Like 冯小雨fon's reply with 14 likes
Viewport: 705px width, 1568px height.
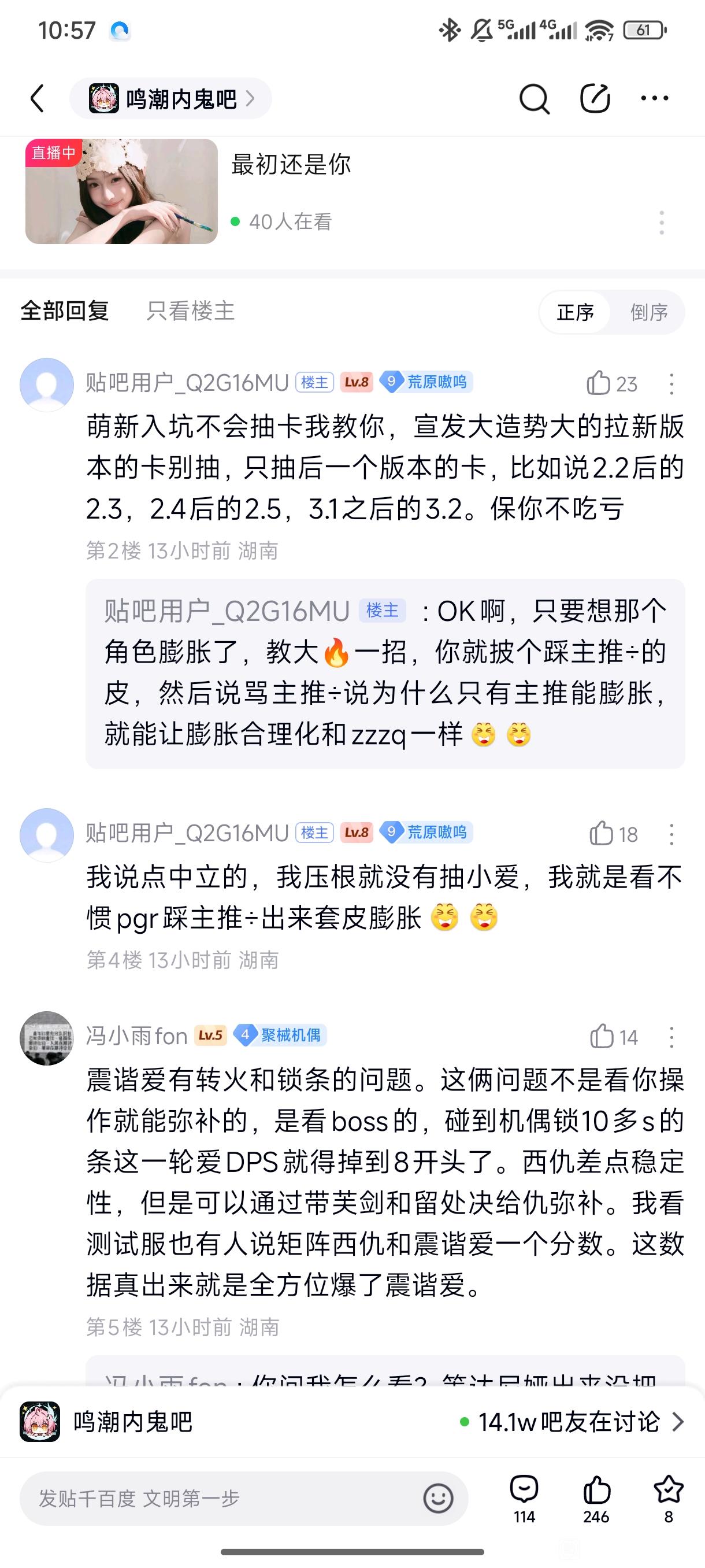602,1036
